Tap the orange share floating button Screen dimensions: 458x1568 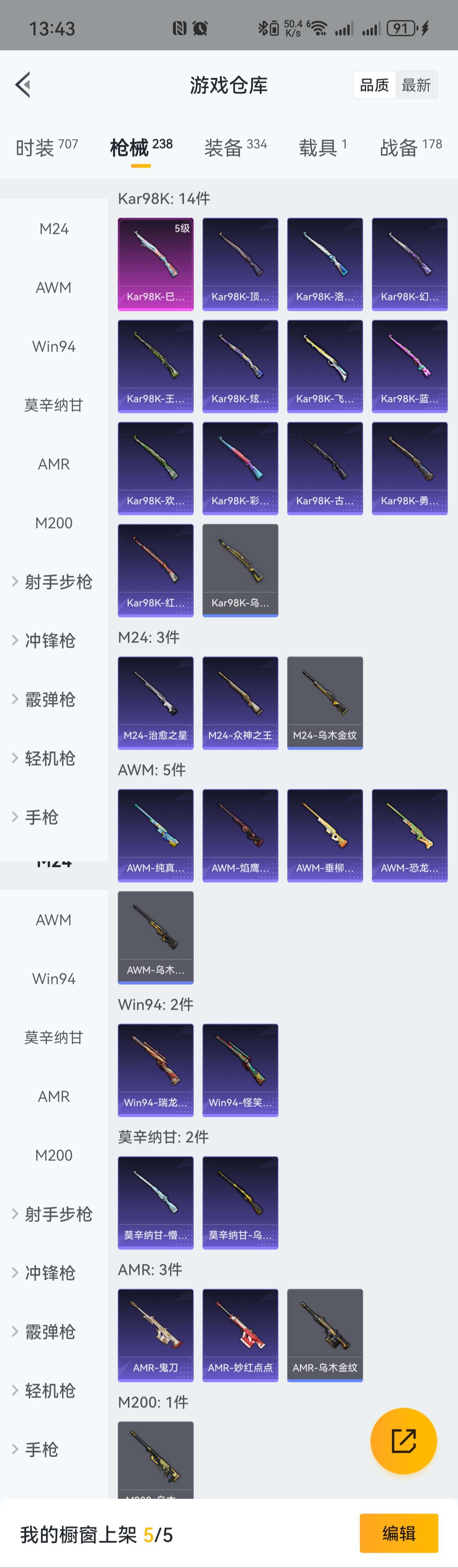tap(403, 1441)
